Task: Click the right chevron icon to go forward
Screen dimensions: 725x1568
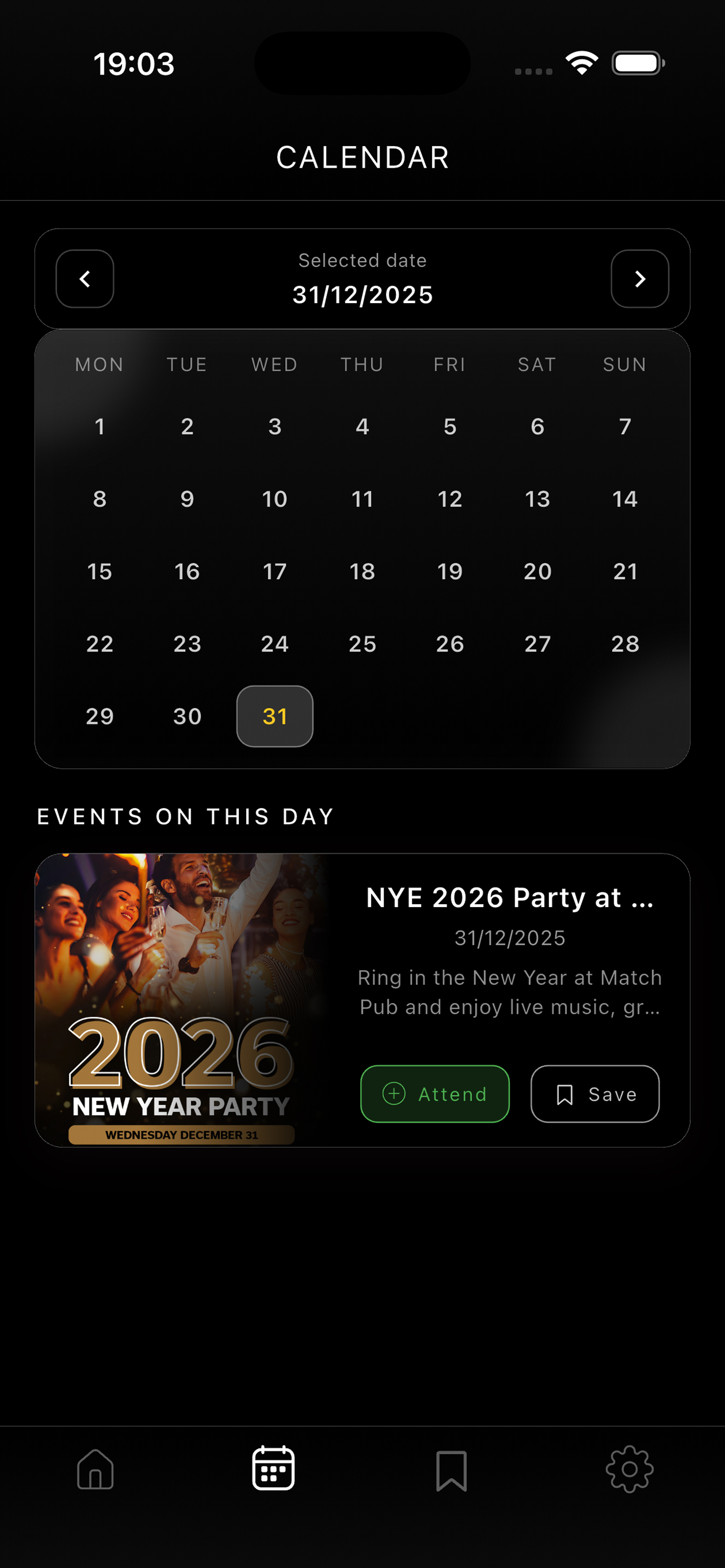Action: (640, 278)
